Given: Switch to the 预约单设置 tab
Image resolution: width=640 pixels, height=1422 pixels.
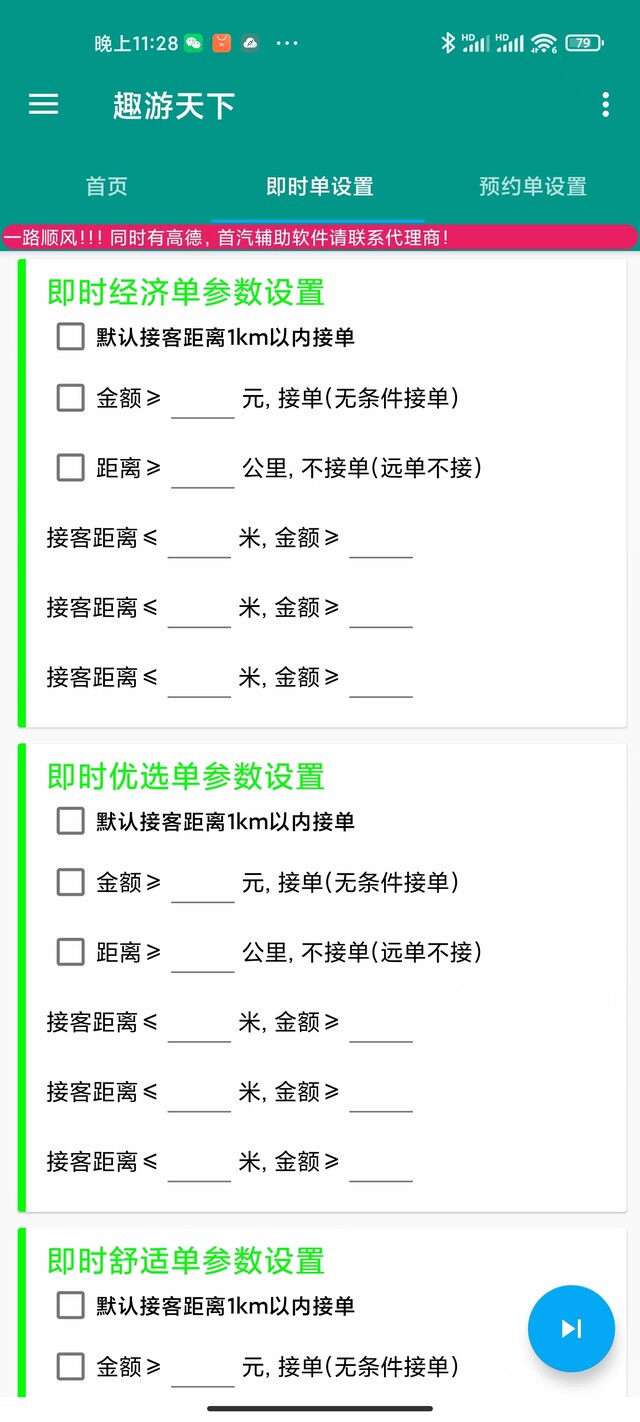Looking at the screenshot, I should [x=533, y=186].
